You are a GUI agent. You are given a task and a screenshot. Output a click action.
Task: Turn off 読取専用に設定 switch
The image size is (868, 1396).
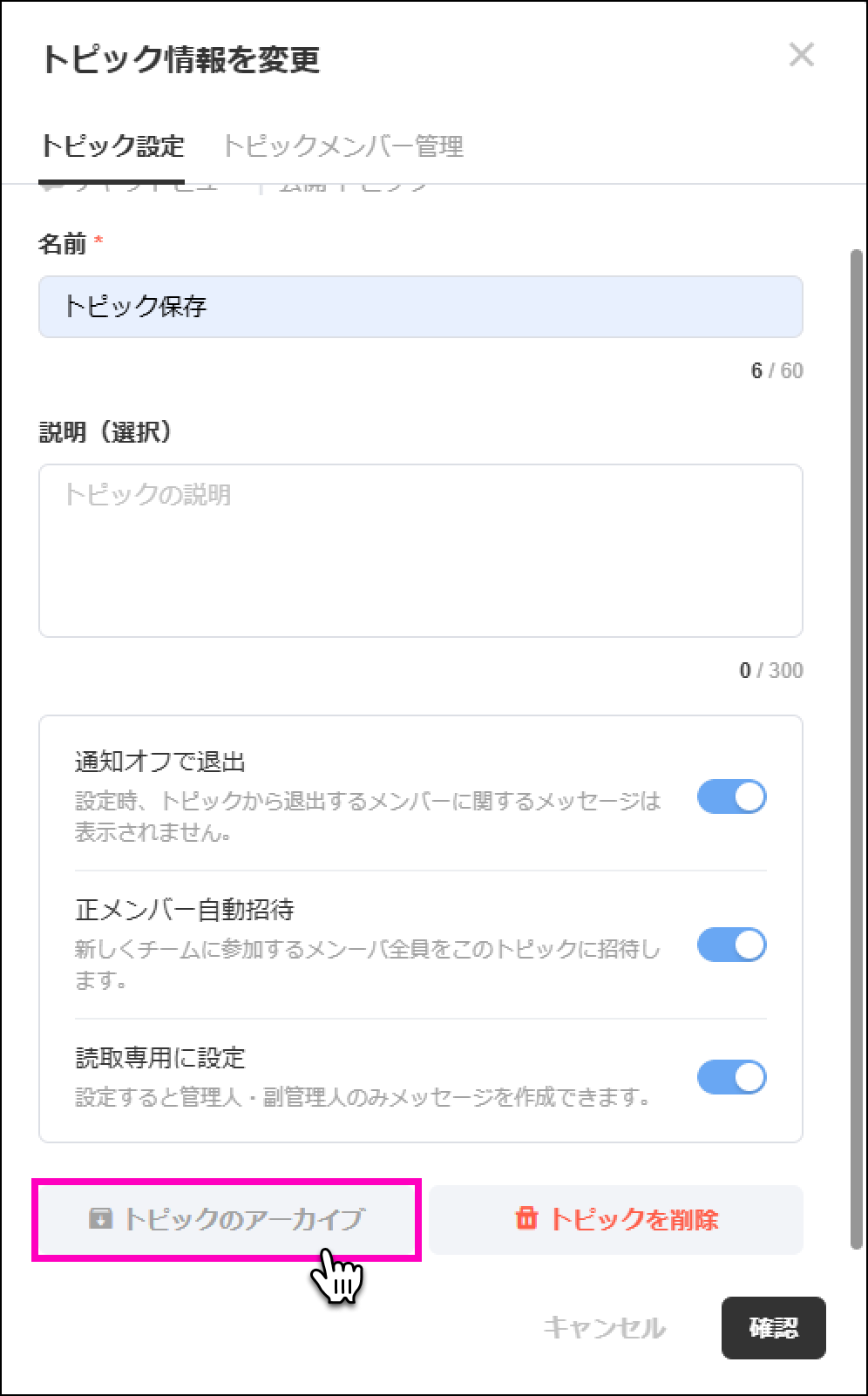(x=731, y=1077)
